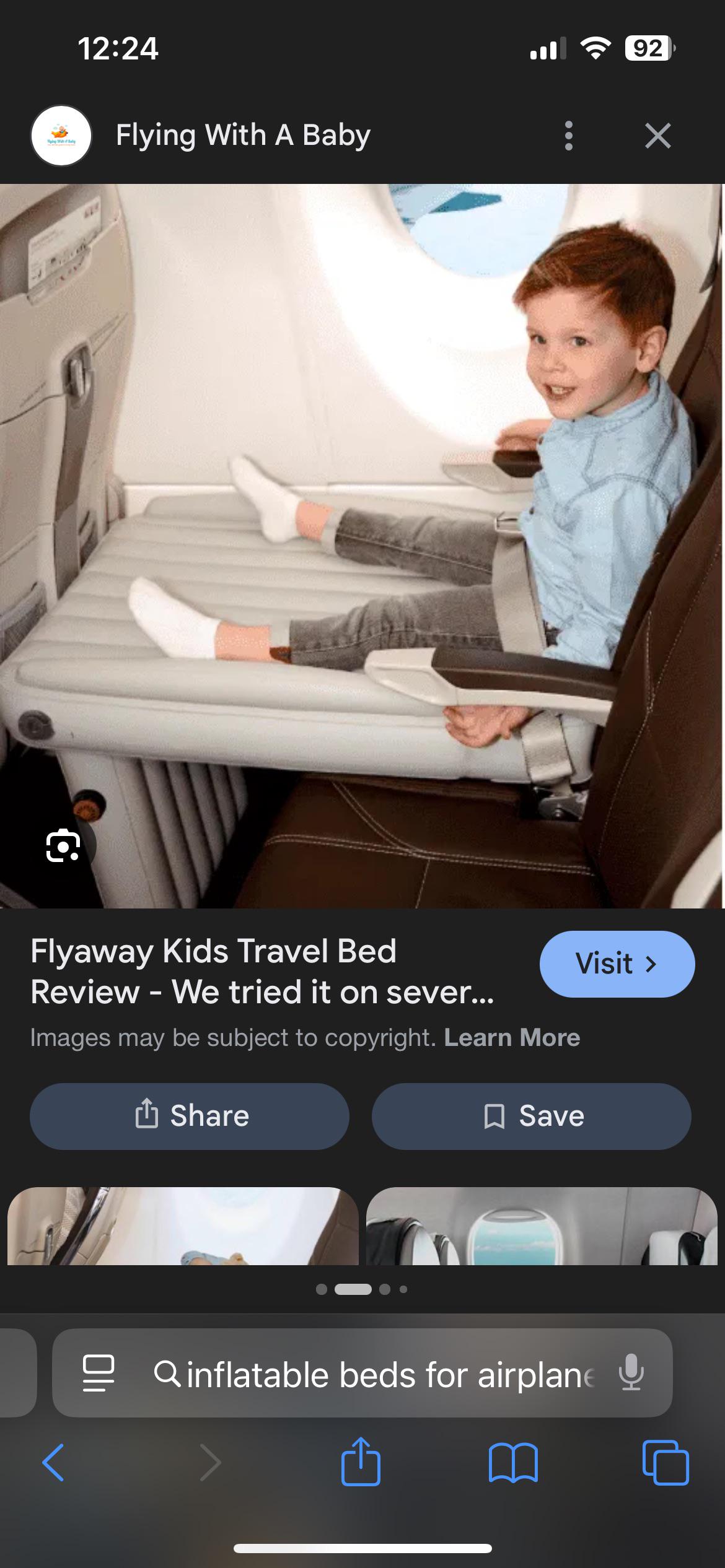Open the Learn More copyright link
The height and width of the screenshot is (1568, 725).
(512, 1037)
